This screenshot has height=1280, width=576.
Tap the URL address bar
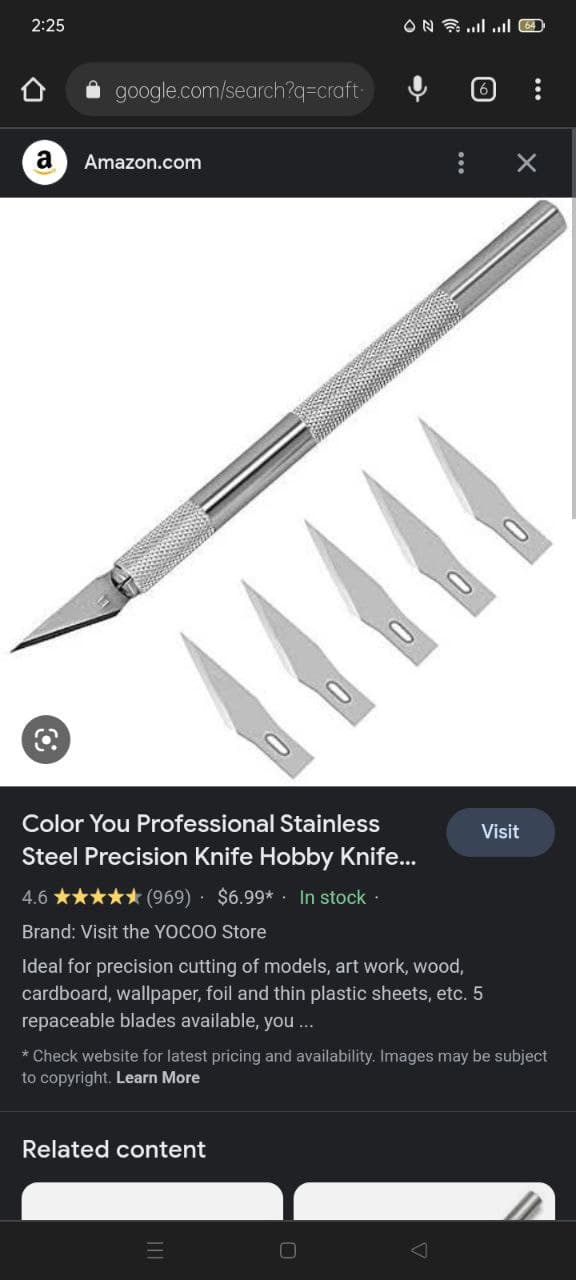click(220, 90)
